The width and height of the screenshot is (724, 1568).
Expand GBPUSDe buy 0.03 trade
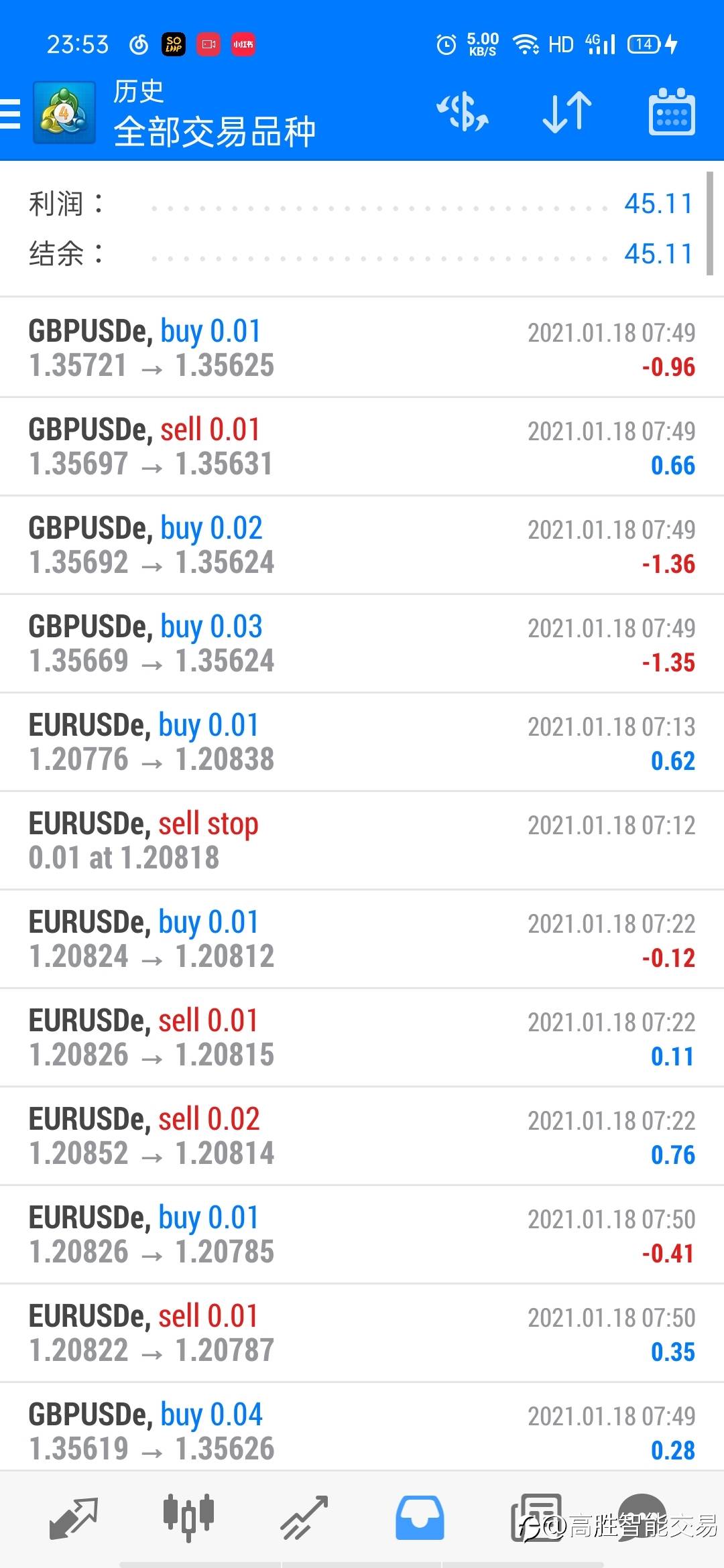coord(362,643)
